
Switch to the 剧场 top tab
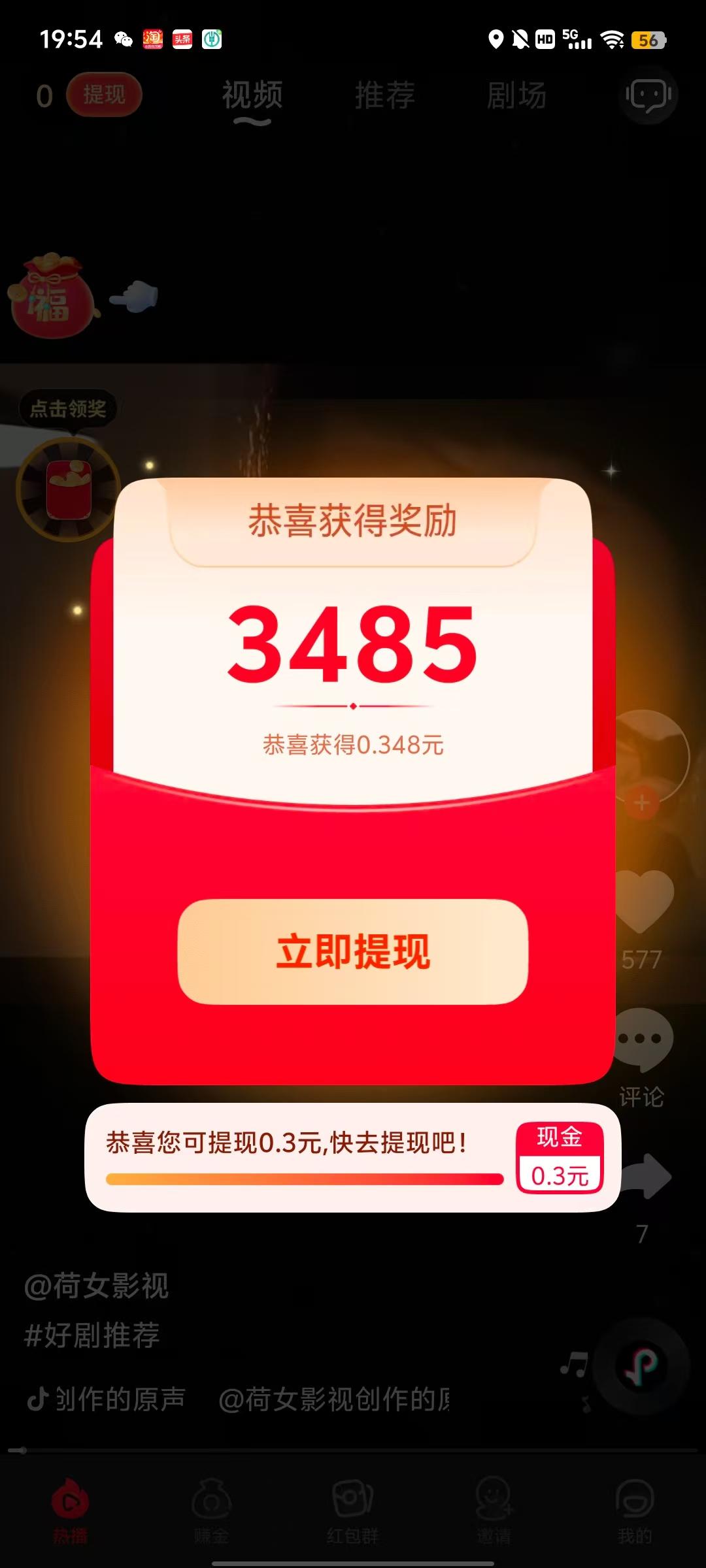(516, 96)
